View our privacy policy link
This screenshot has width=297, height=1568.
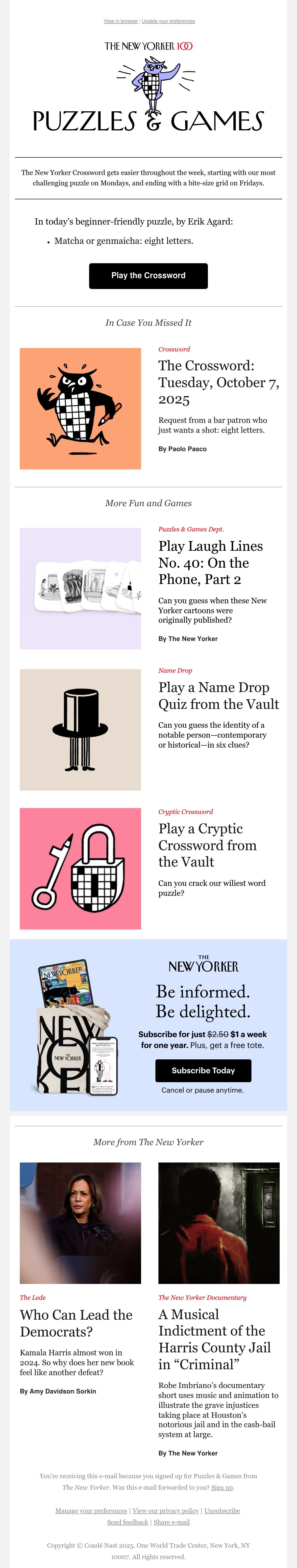tap(166, 1511)
